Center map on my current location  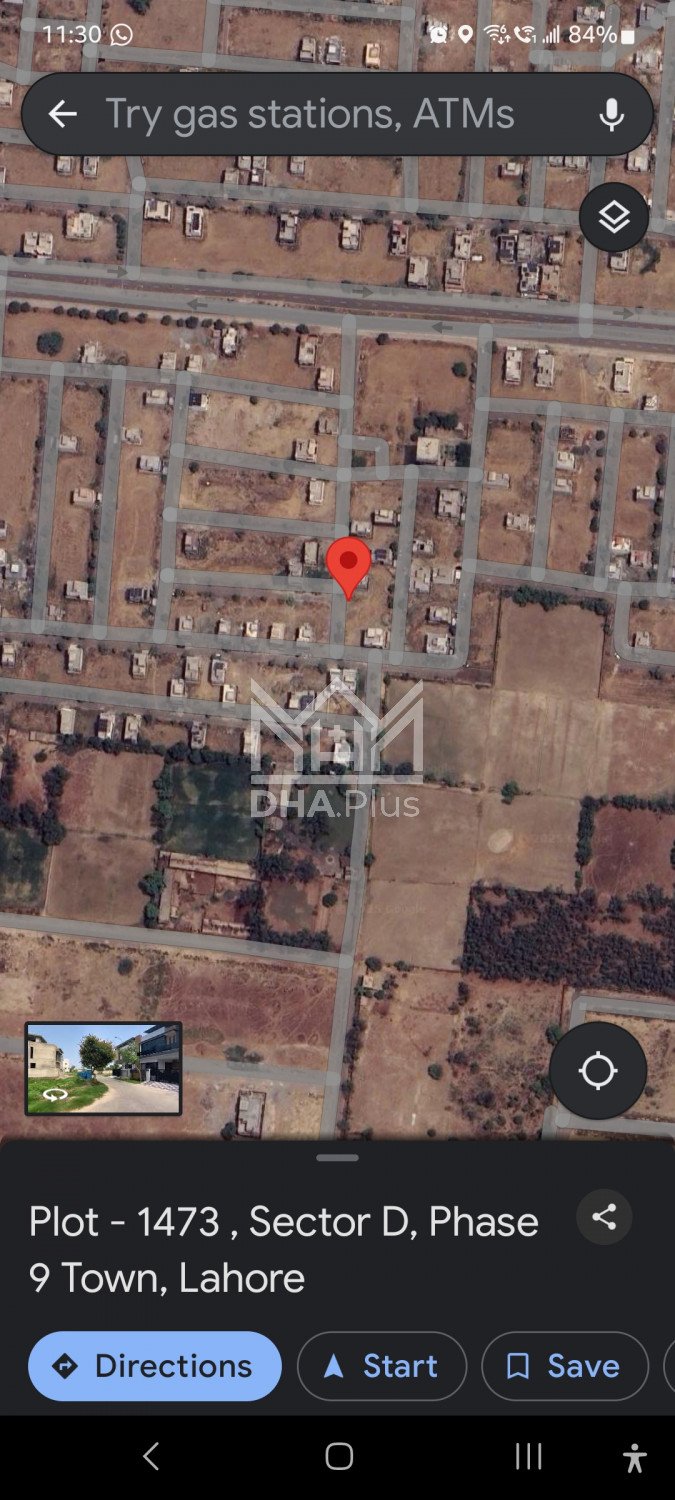(x=597, y=1071)
